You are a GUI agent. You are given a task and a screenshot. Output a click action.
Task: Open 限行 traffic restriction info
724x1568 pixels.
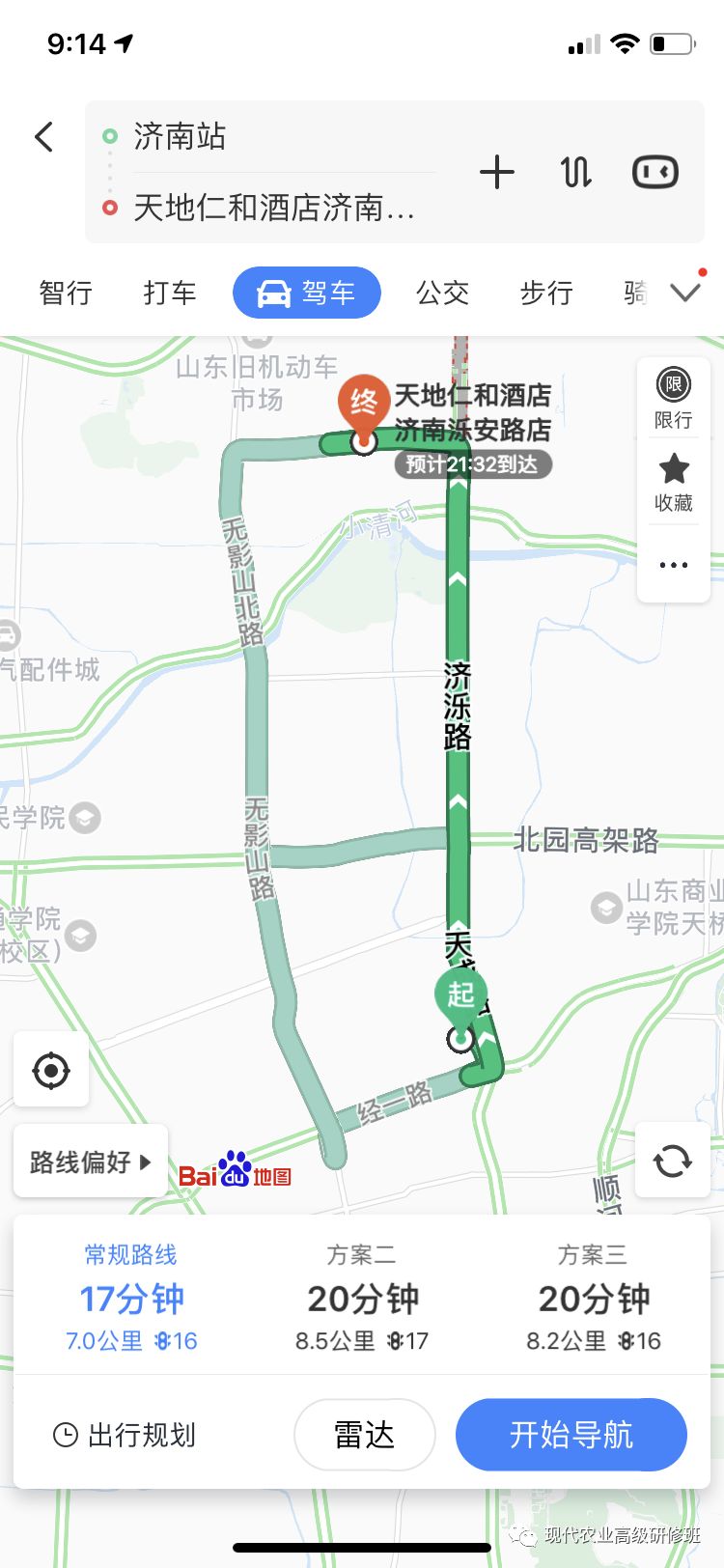pyautogui.click(x=674, y=398)
